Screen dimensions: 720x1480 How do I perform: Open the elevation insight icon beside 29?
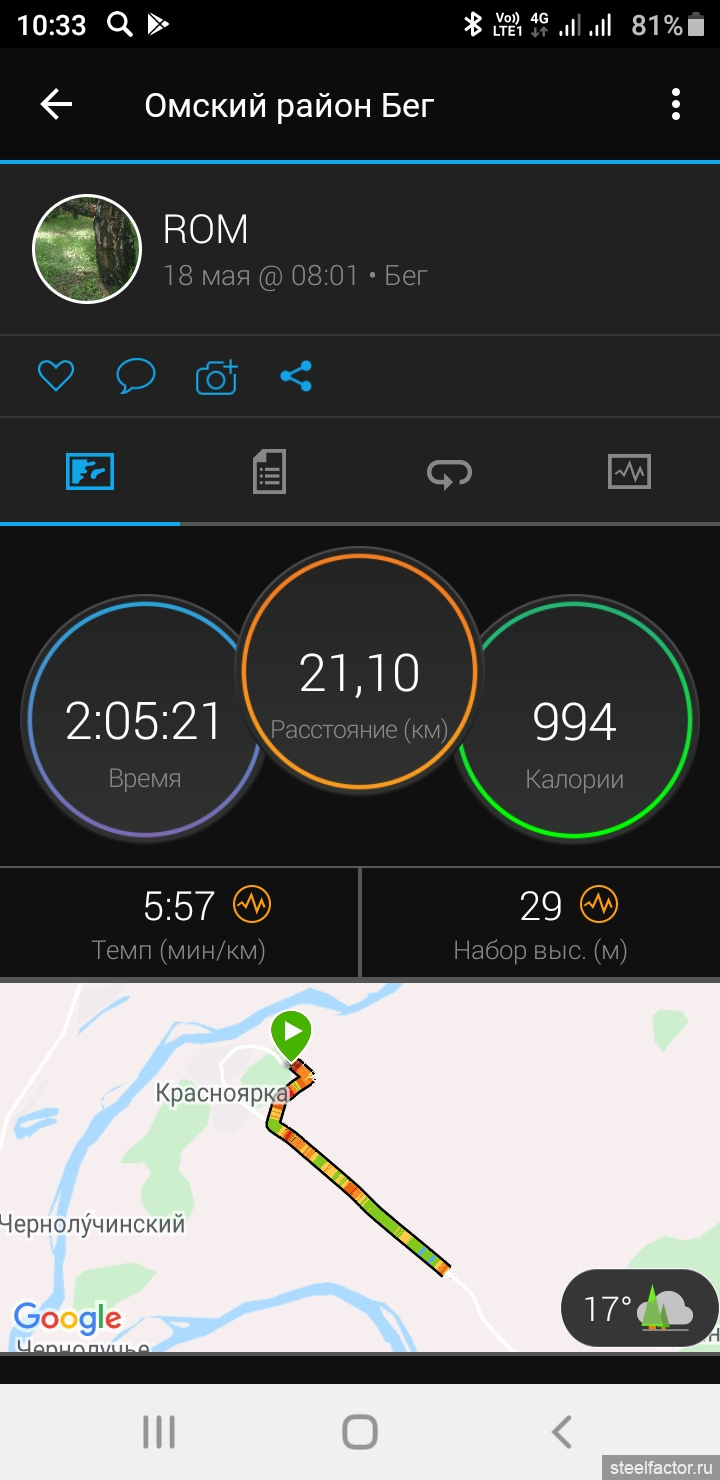pos(599,906)
